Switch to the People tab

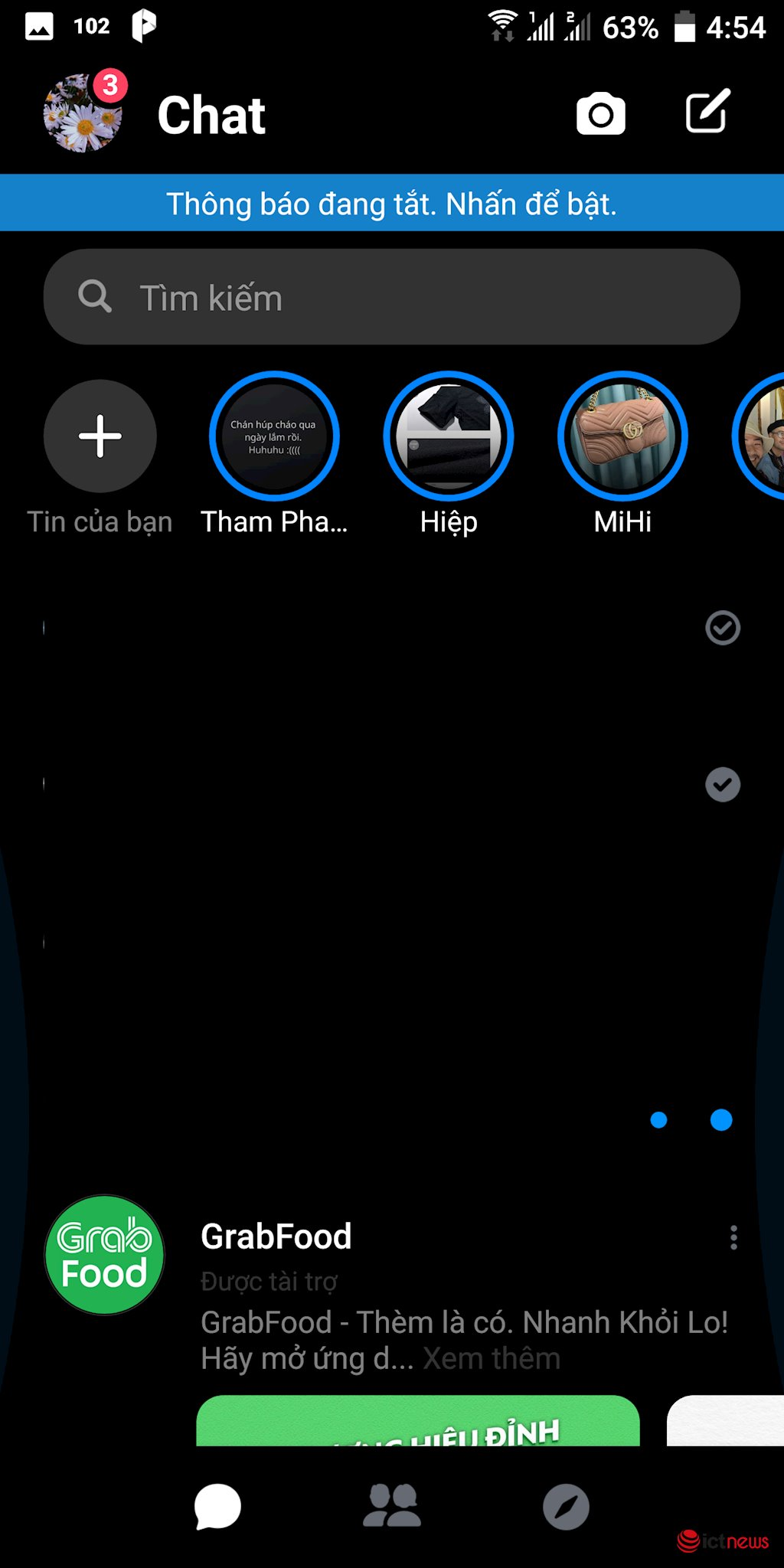coord(392,1507)
